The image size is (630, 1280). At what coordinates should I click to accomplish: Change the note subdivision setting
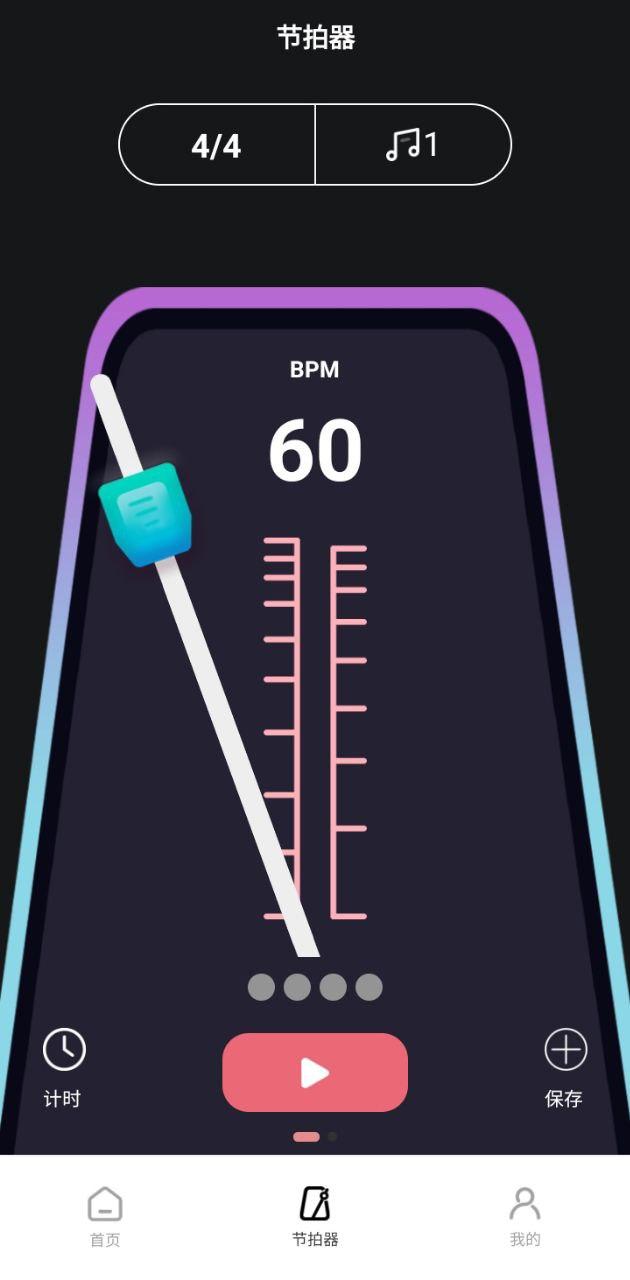click(413, 146)
